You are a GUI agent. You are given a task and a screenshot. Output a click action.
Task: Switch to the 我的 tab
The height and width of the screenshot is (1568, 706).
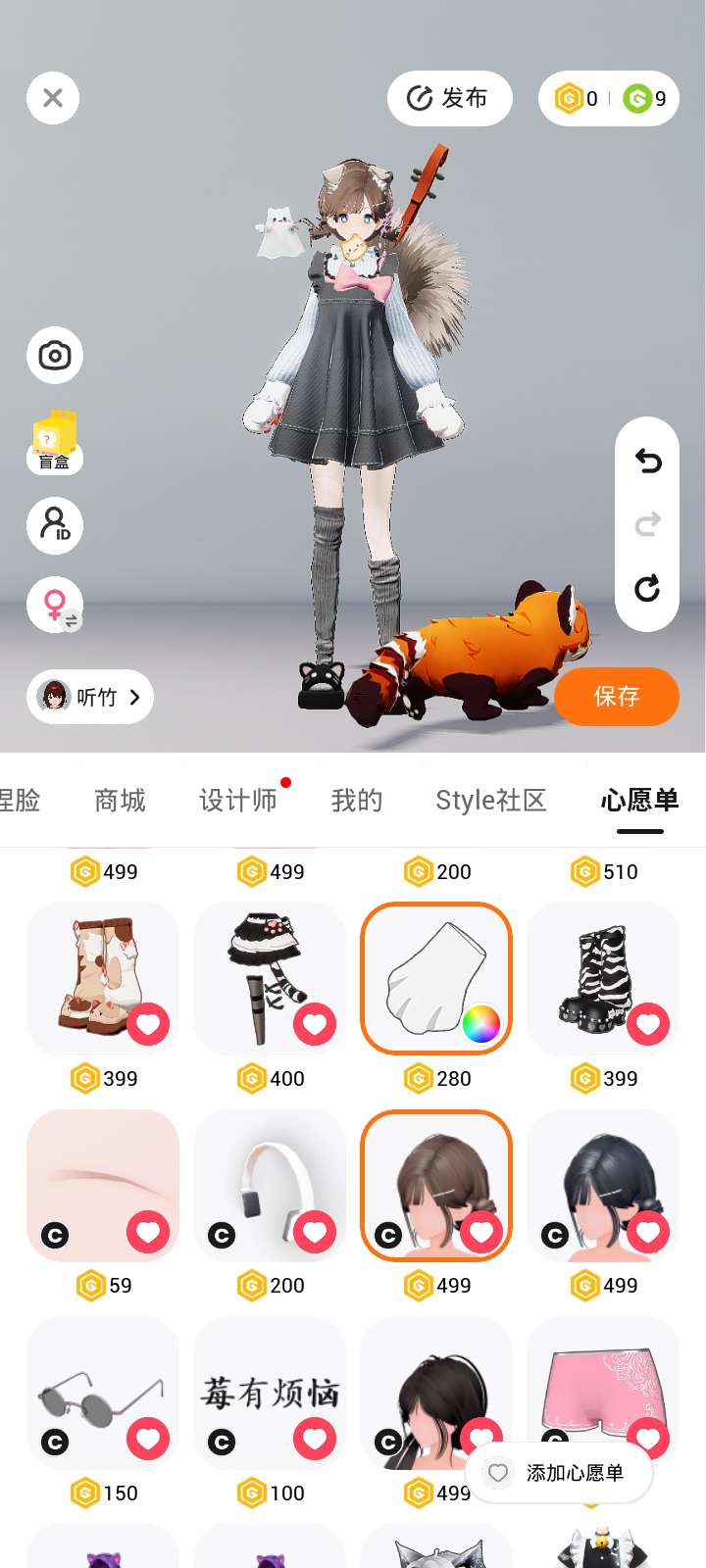356,801
